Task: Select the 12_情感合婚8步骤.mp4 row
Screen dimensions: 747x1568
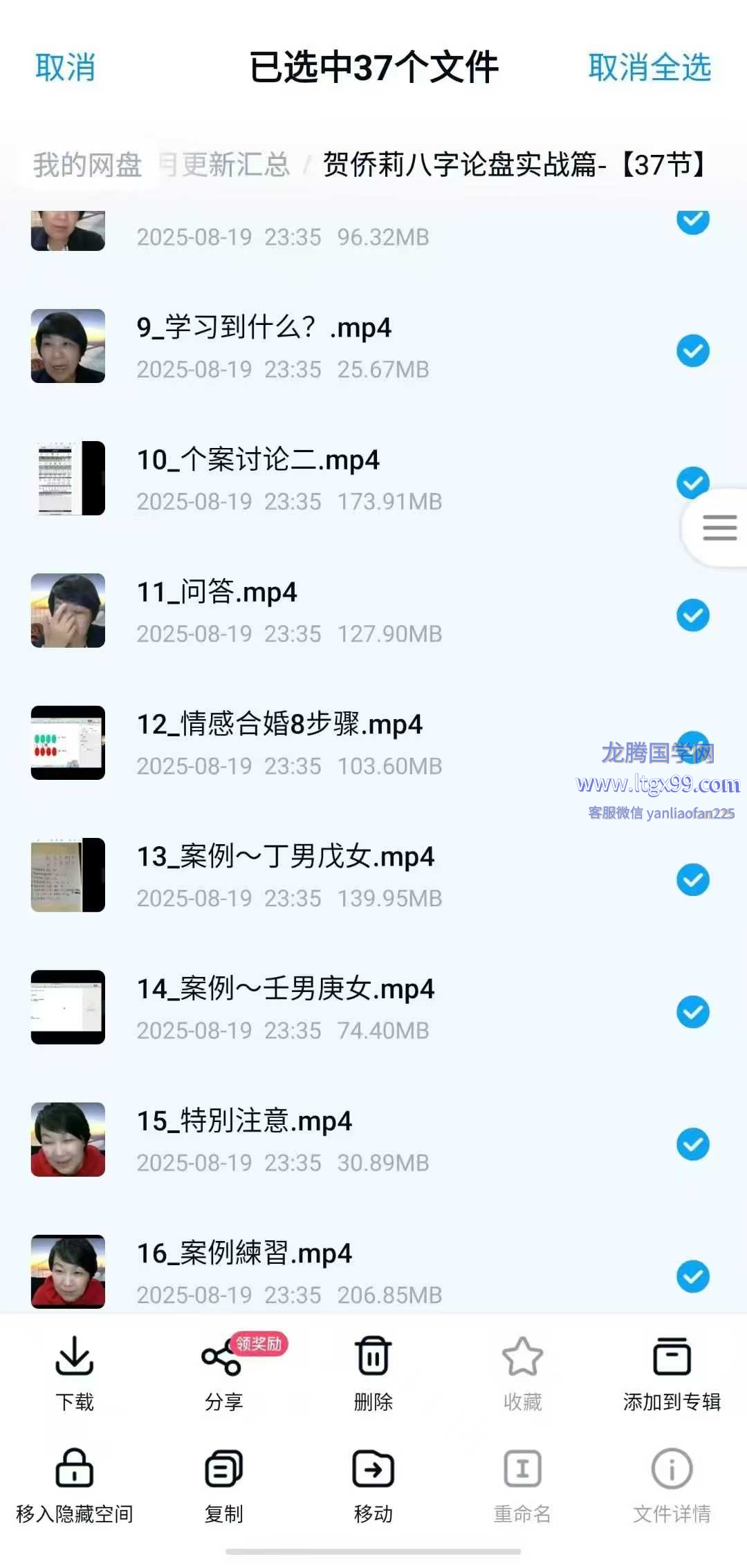Action: [x=346, y=744]
